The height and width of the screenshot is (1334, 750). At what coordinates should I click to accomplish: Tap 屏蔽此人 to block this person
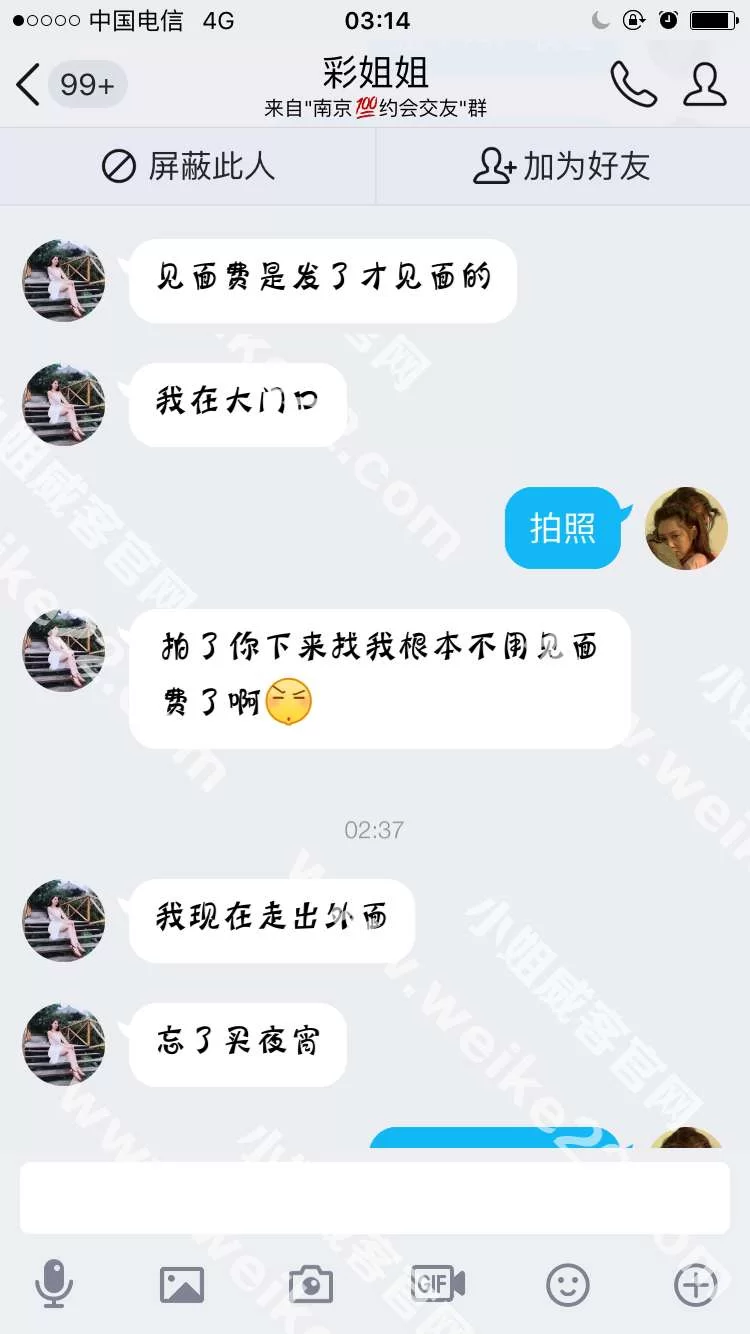[x=188, y=166]
